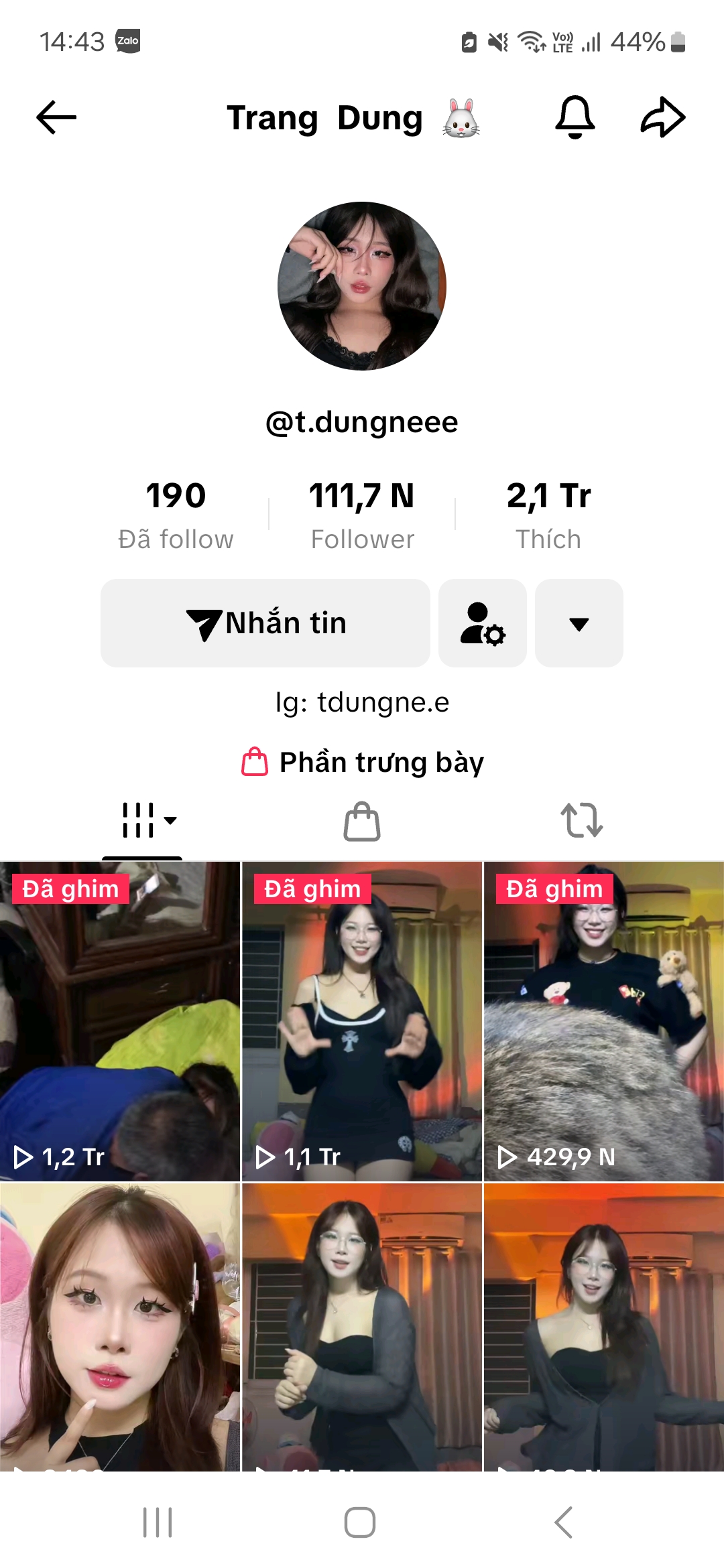
Task: Play the pinned video with 1,1 Tr views
Action: click(x=362, y=1021)
